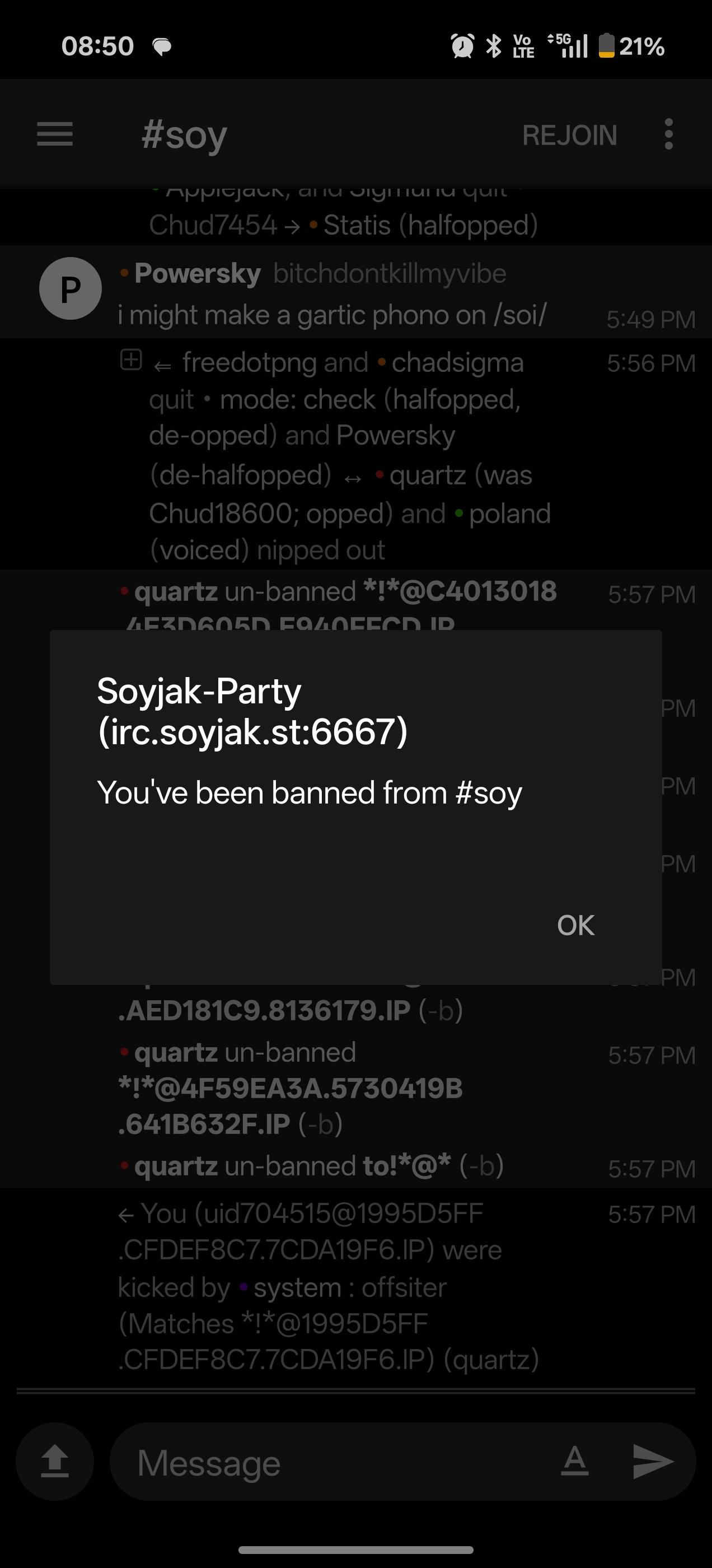Open the text formatting option

(x=574, y=1462)
